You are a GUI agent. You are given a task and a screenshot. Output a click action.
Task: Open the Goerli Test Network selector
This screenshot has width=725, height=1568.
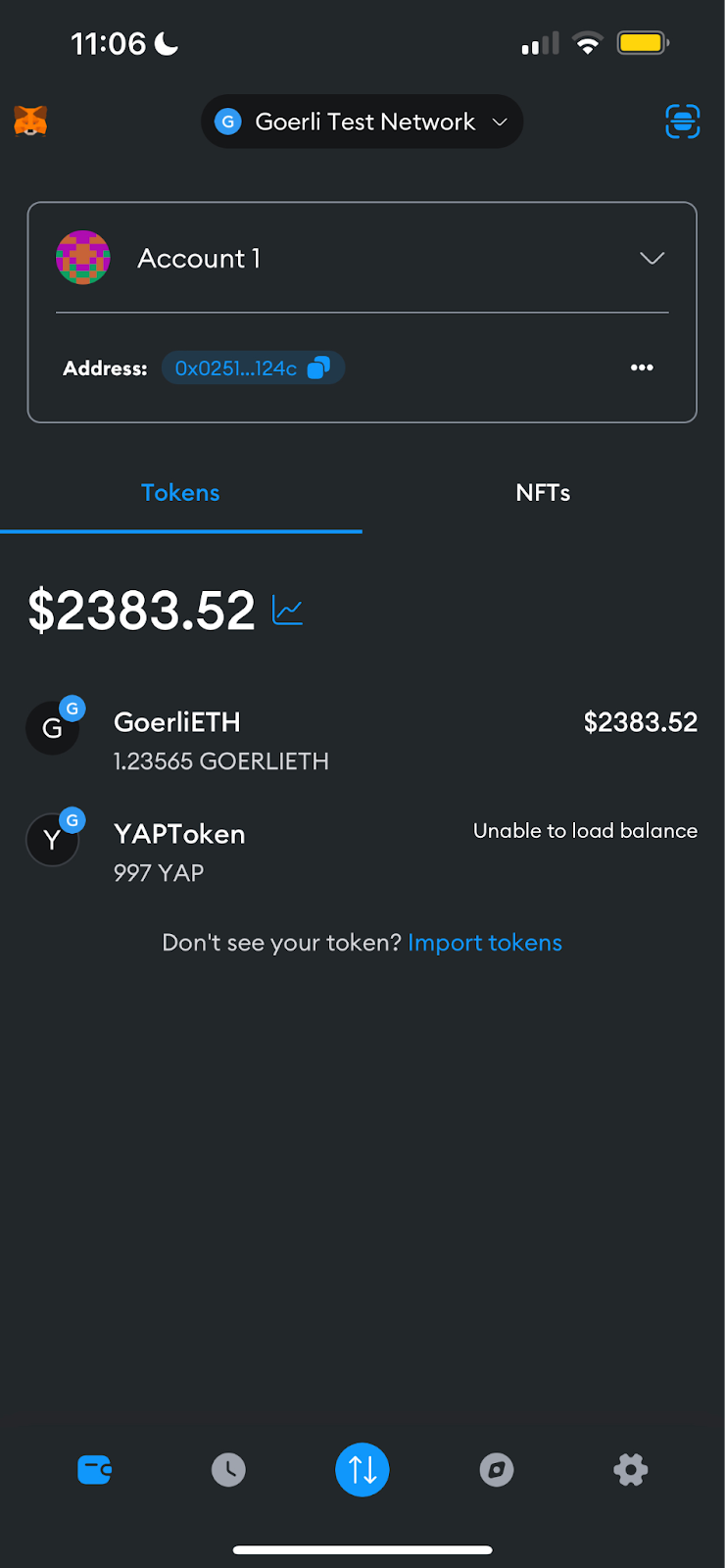[x=362, y=122]
